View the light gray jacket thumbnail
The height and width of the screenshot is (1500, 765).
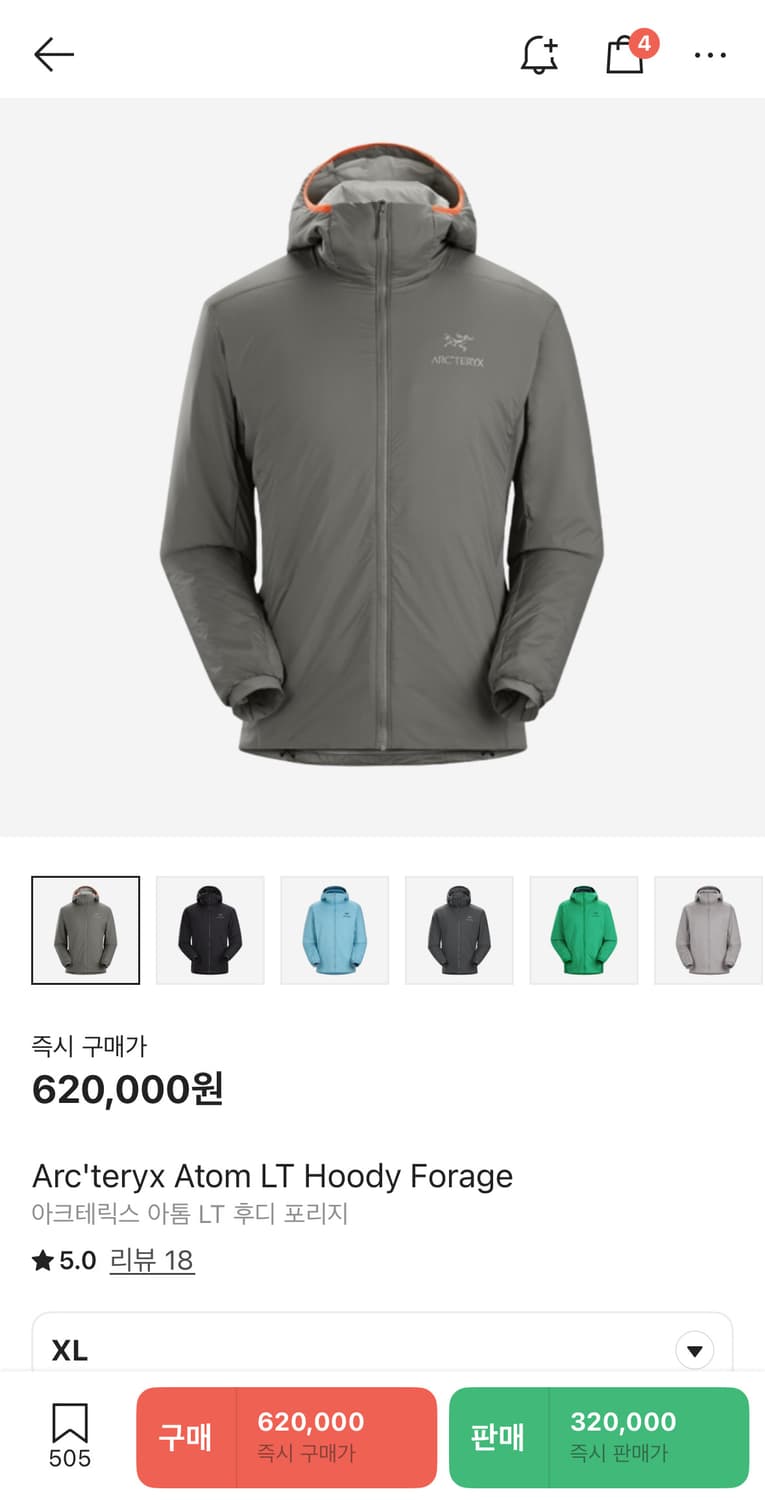[x=708, y=930]
